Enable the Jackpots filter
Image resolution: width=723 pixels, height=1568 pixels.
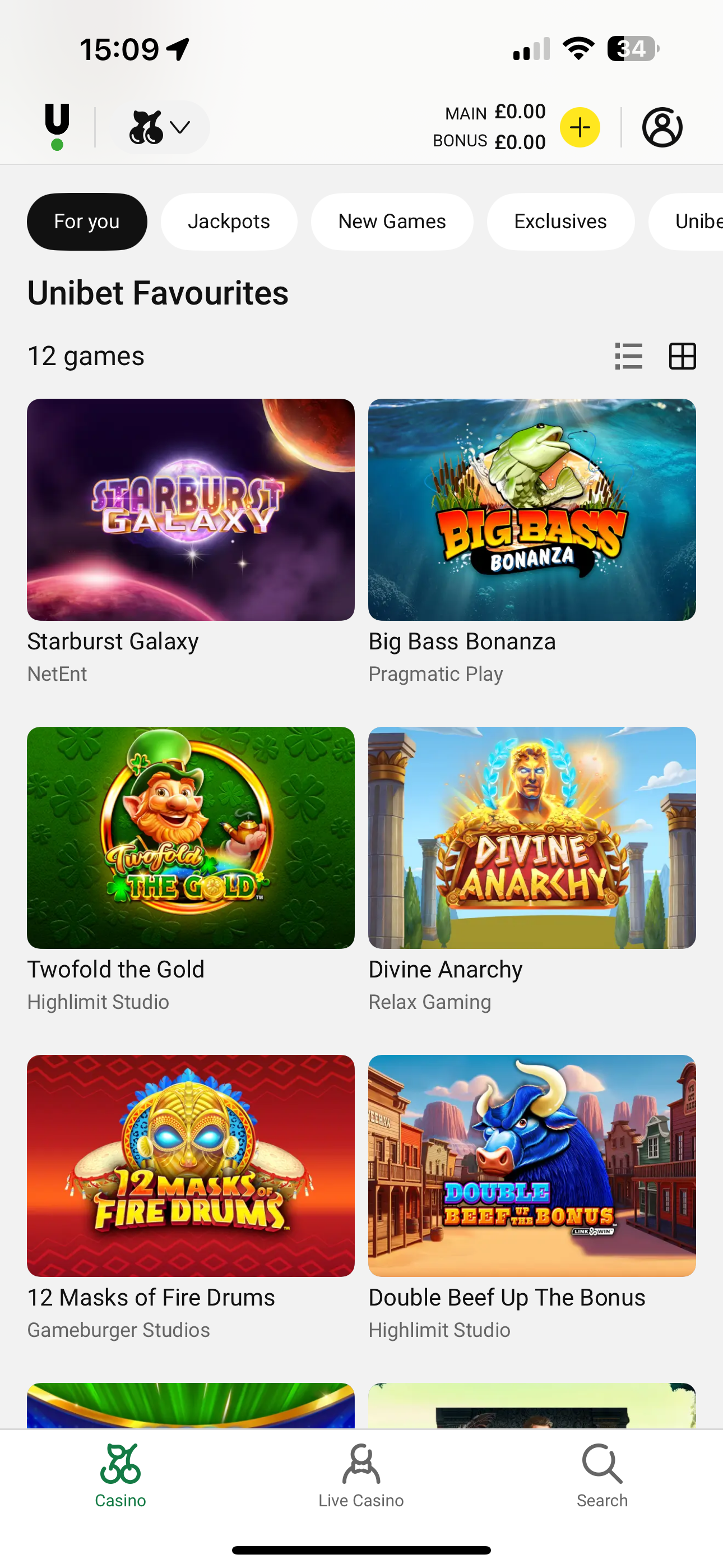(229, 221)
